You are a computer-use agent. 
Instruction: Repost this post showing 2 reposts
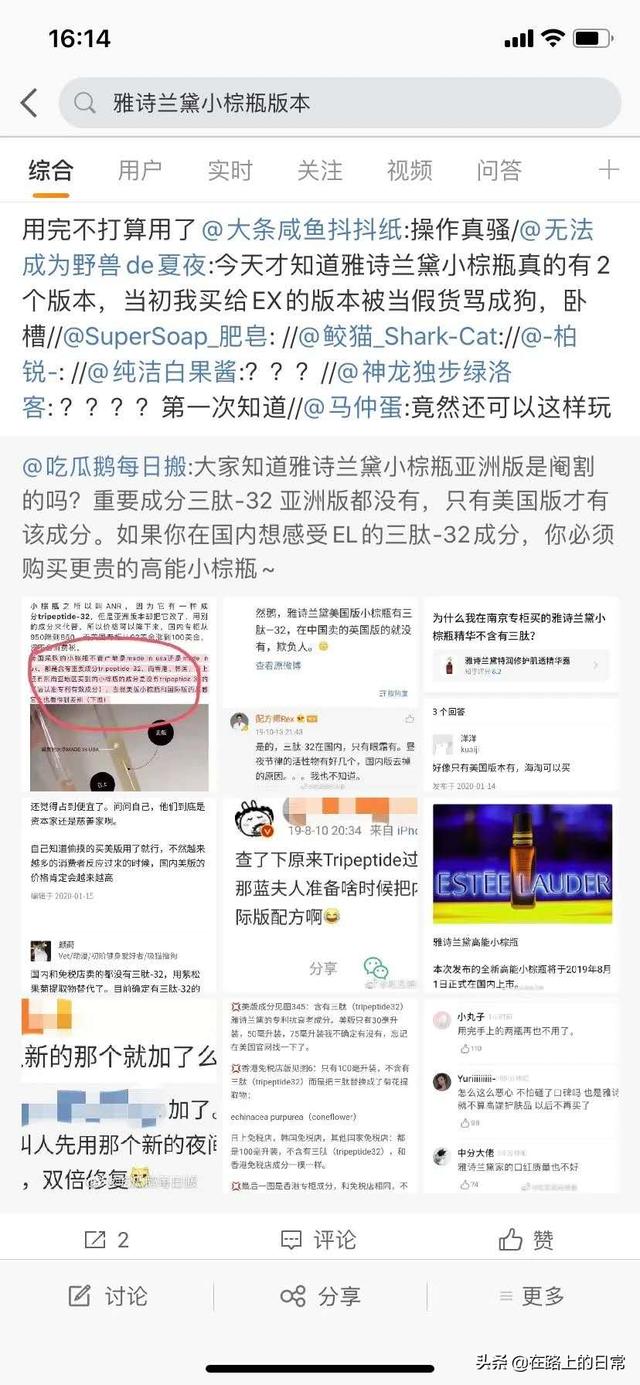point(106,1240)
